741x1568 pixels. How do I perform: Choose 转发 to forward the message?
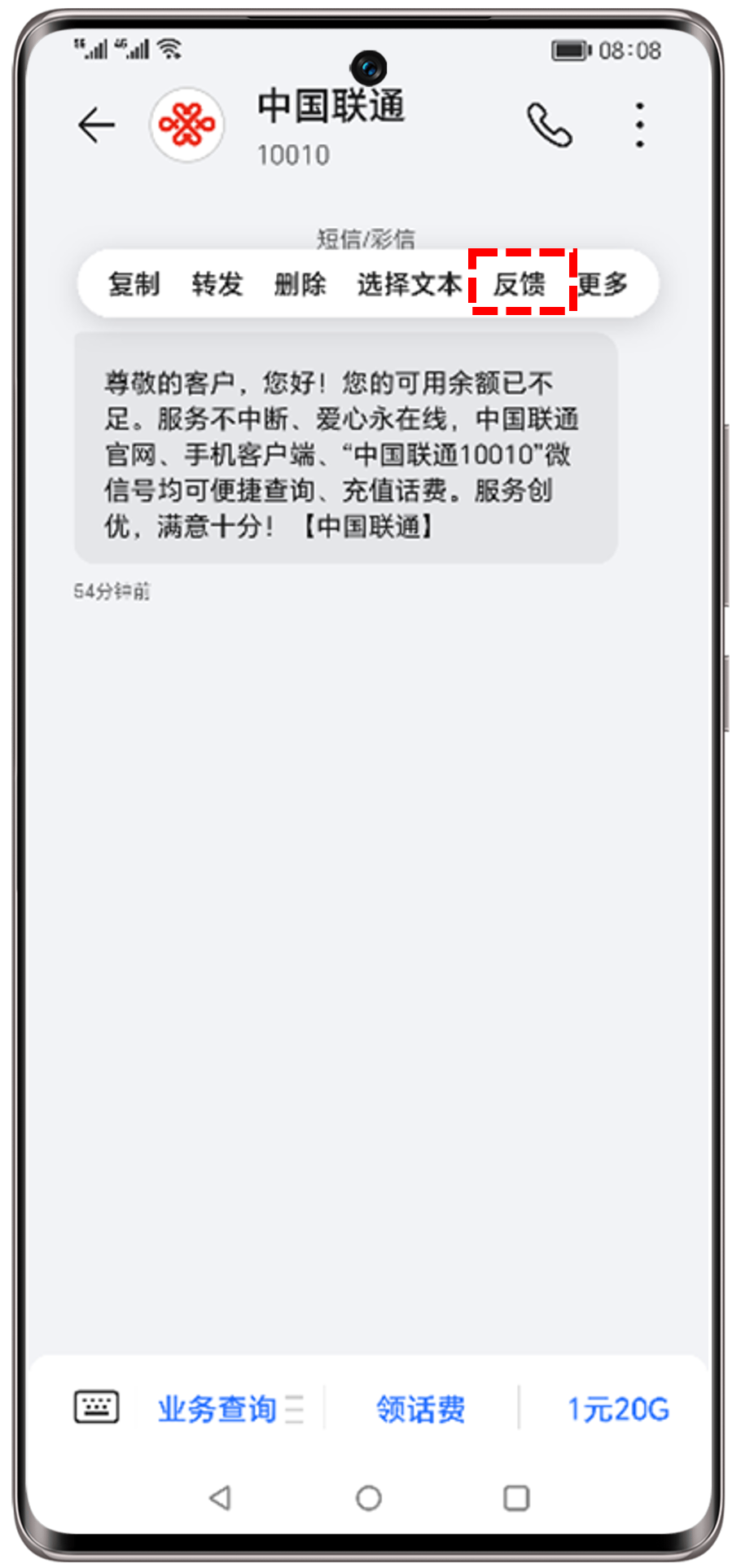click(217, 284)
